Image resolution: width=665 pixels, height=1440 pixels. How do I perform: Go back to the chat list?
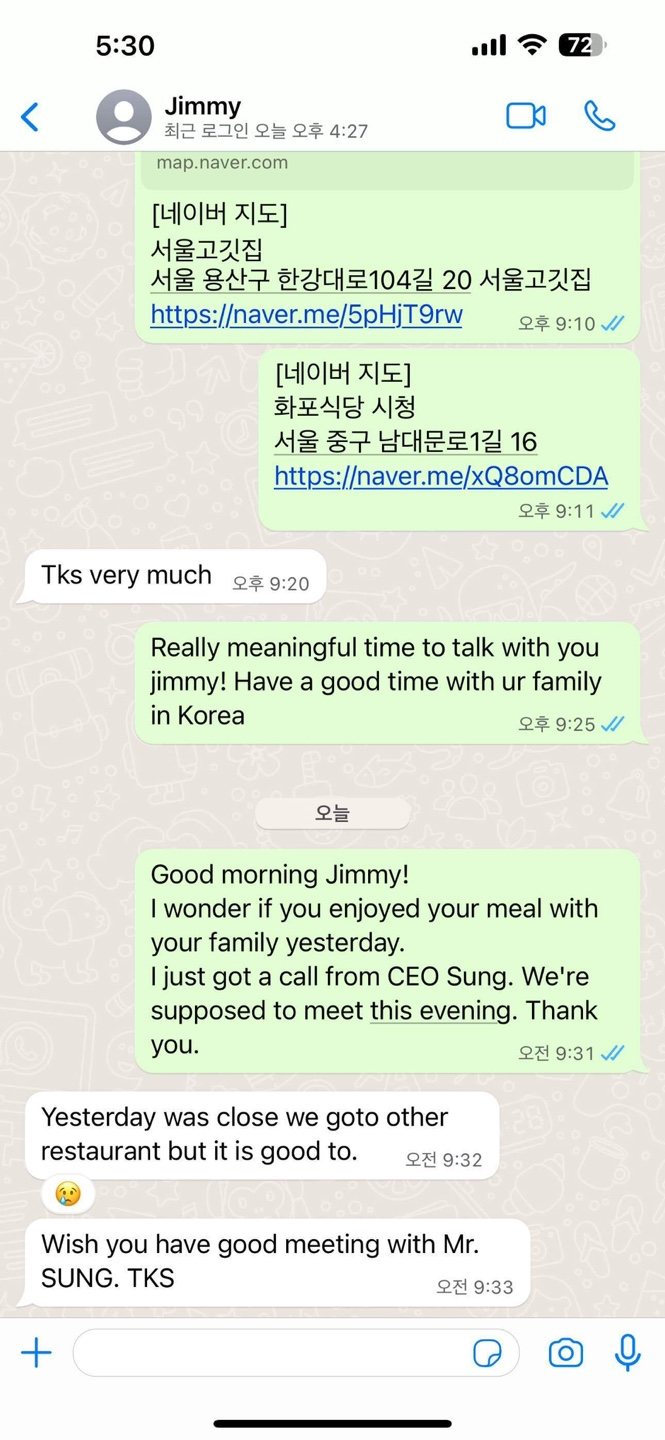pos(30,117)
